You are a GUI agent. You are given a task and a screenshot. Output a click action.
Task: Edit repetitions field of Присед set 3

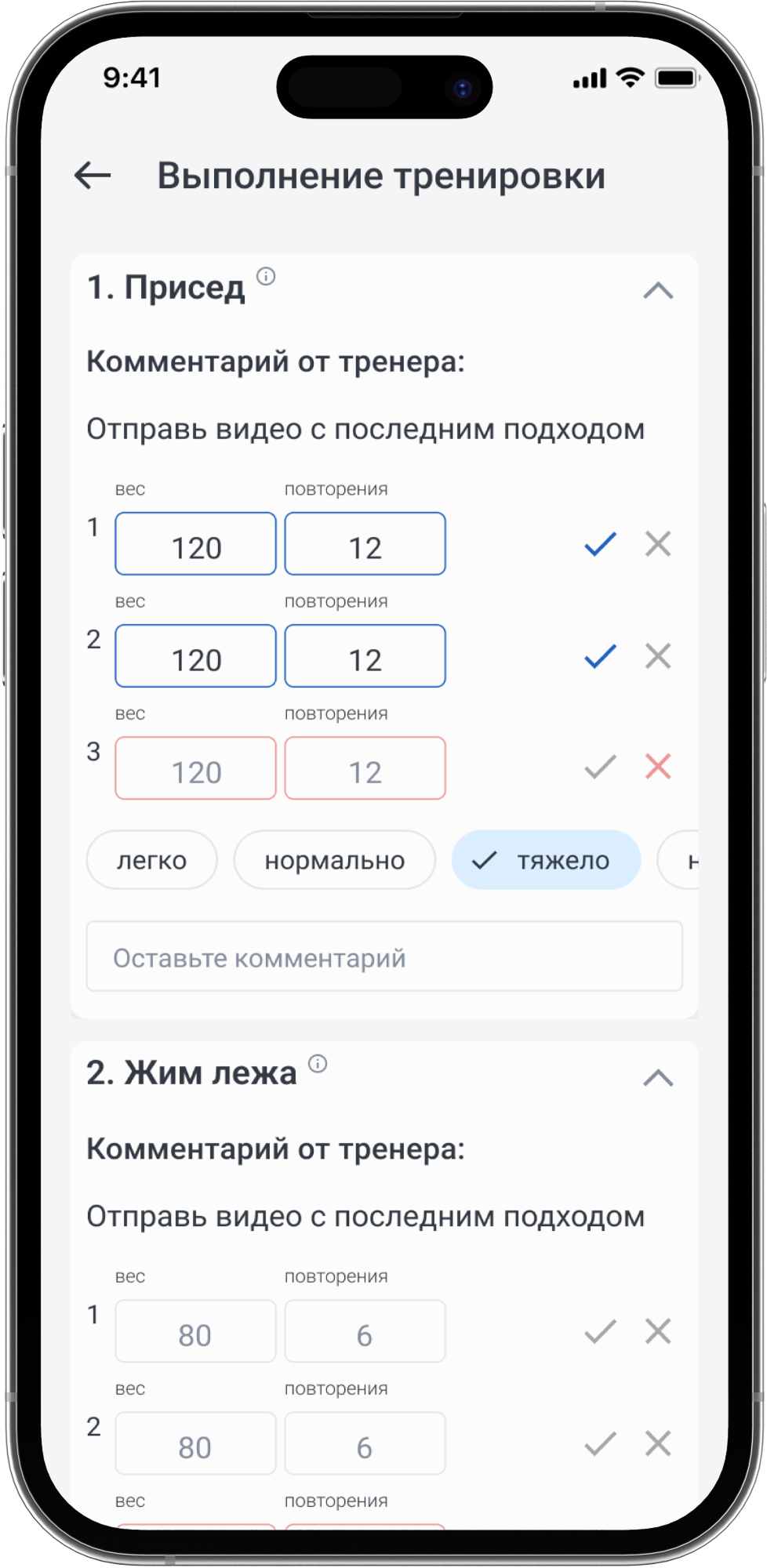(x=365, y=768)
